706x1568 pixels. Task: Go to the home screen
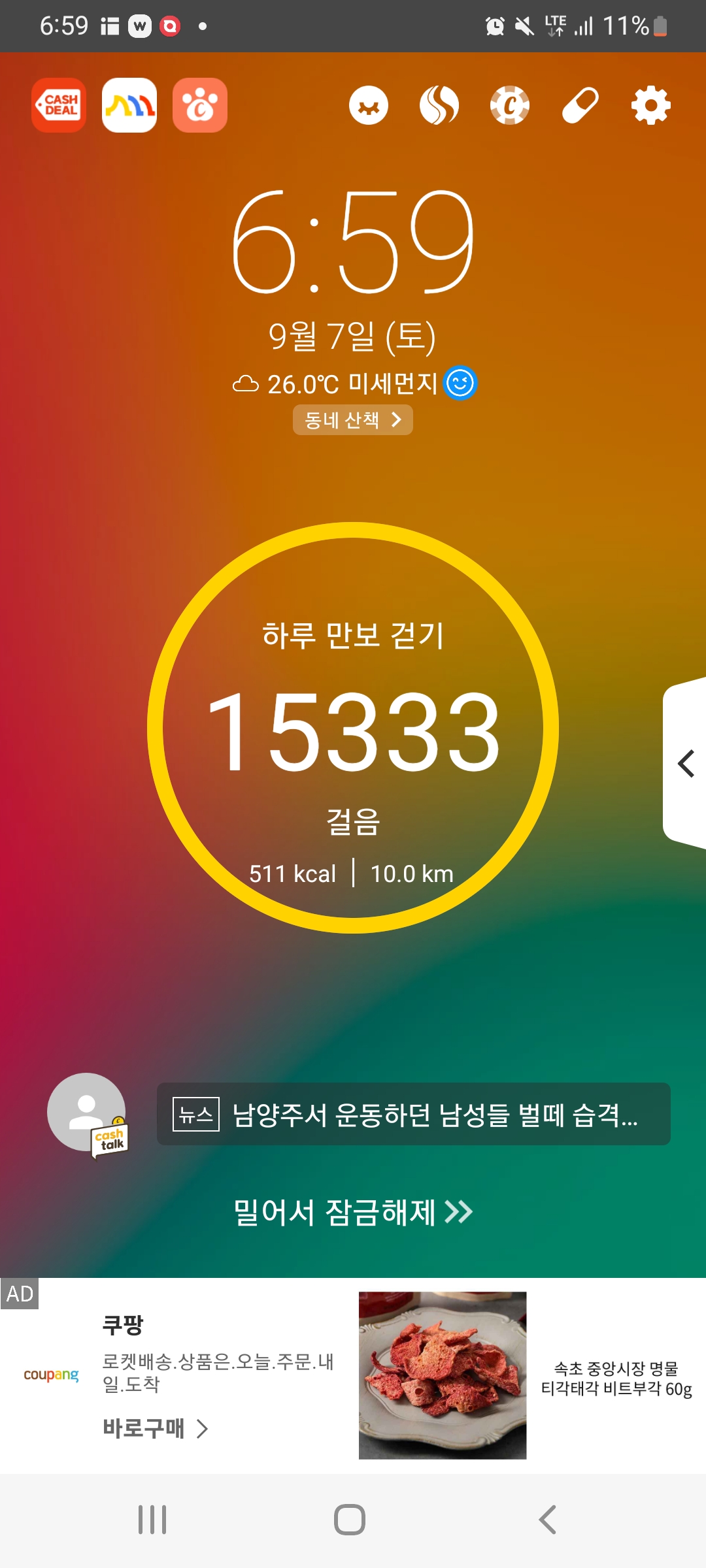pyautogui.click(x=350, y=1520)
